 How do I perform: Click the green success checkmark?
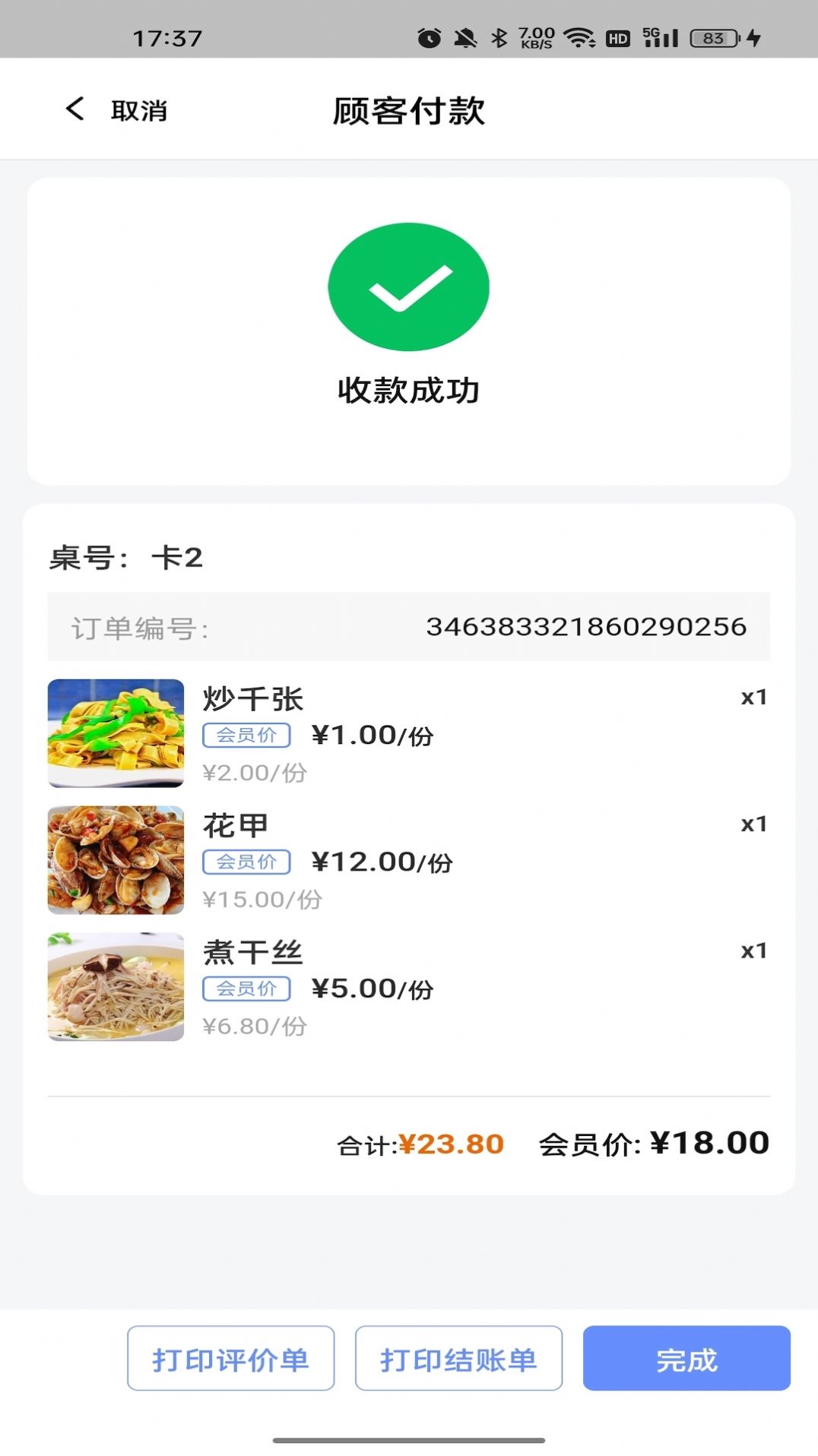click(x=408, y=286)
